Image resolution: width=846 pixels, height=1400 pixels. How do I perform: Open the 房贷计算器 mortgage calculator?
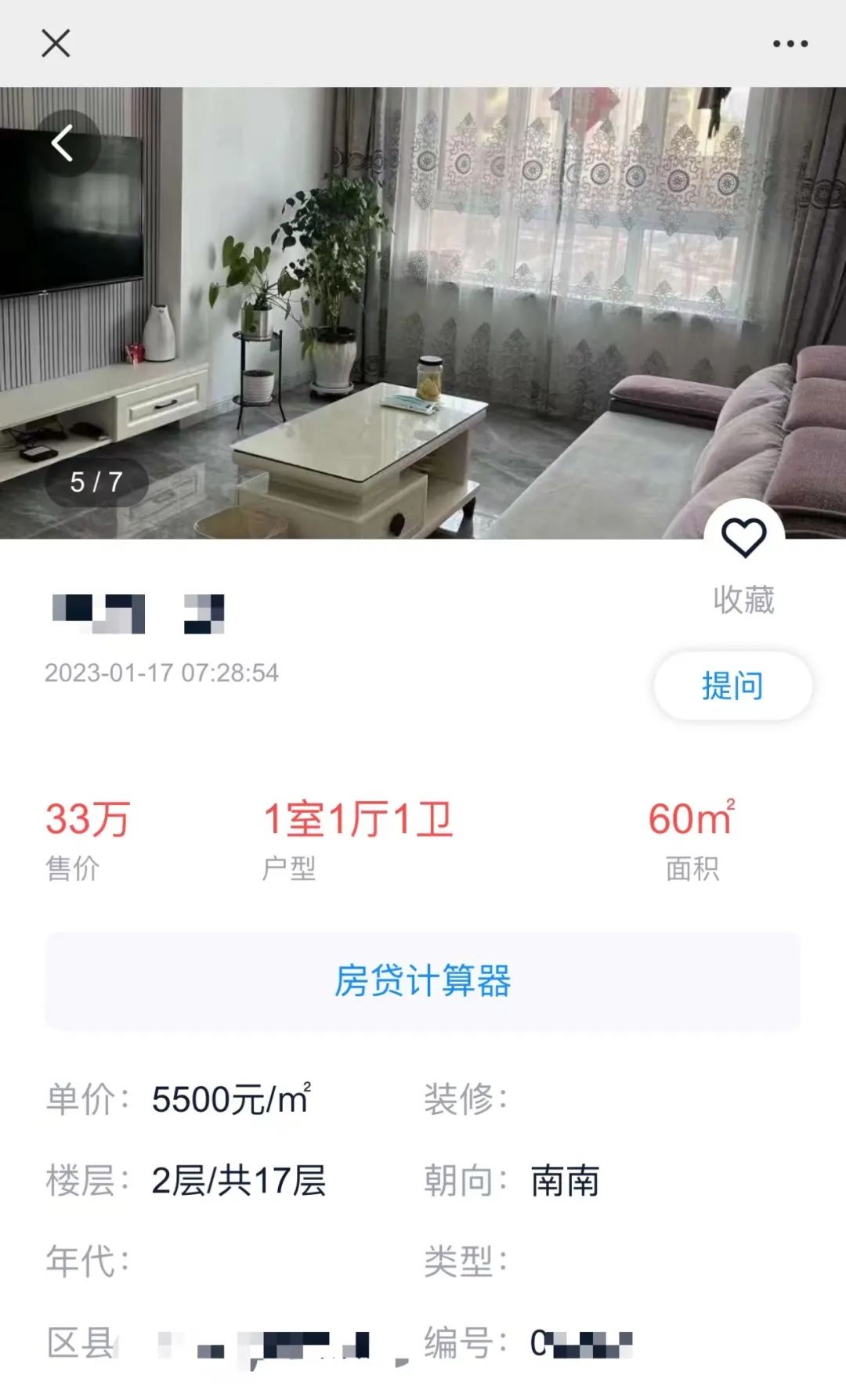[423, 980]
